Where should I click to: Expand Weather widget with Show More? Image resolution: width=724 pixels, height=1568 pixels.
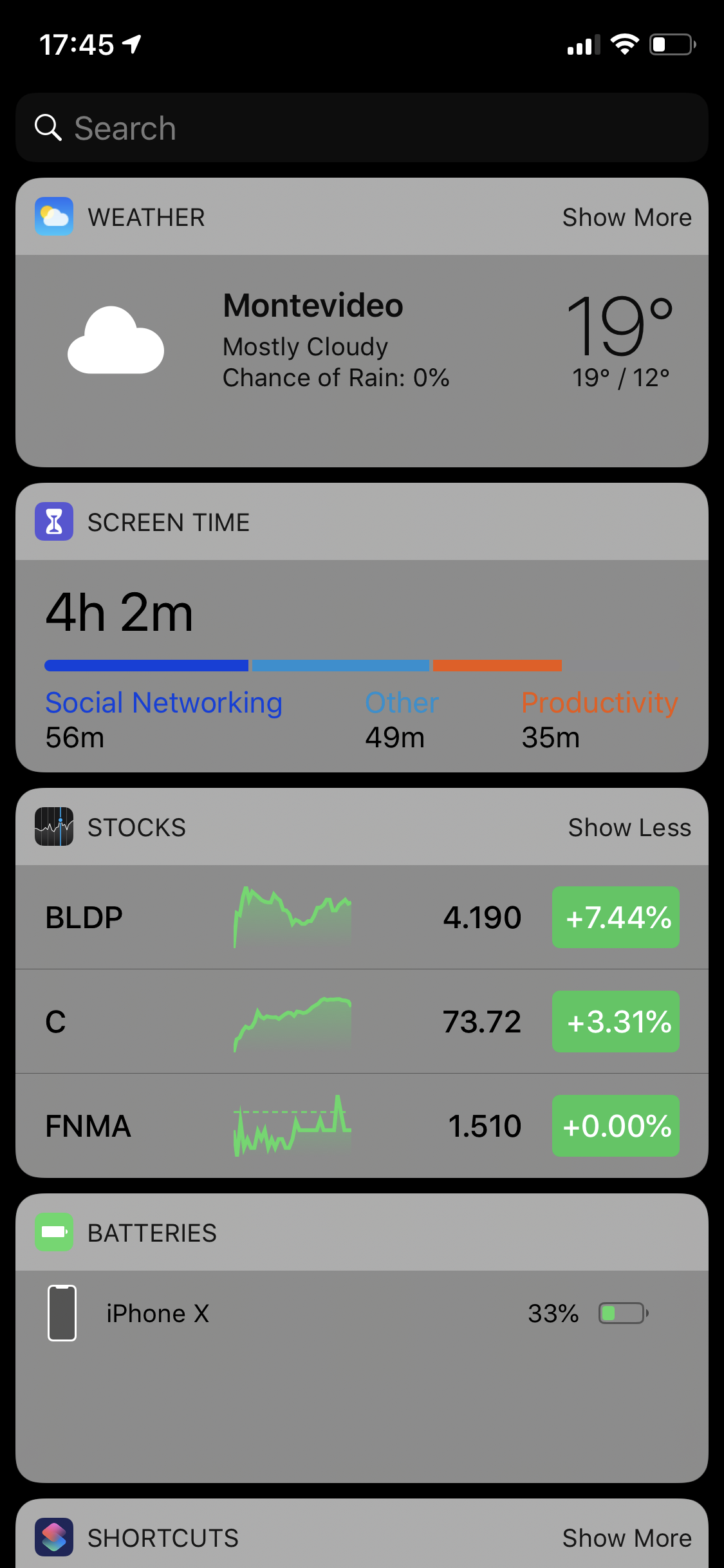627,218
